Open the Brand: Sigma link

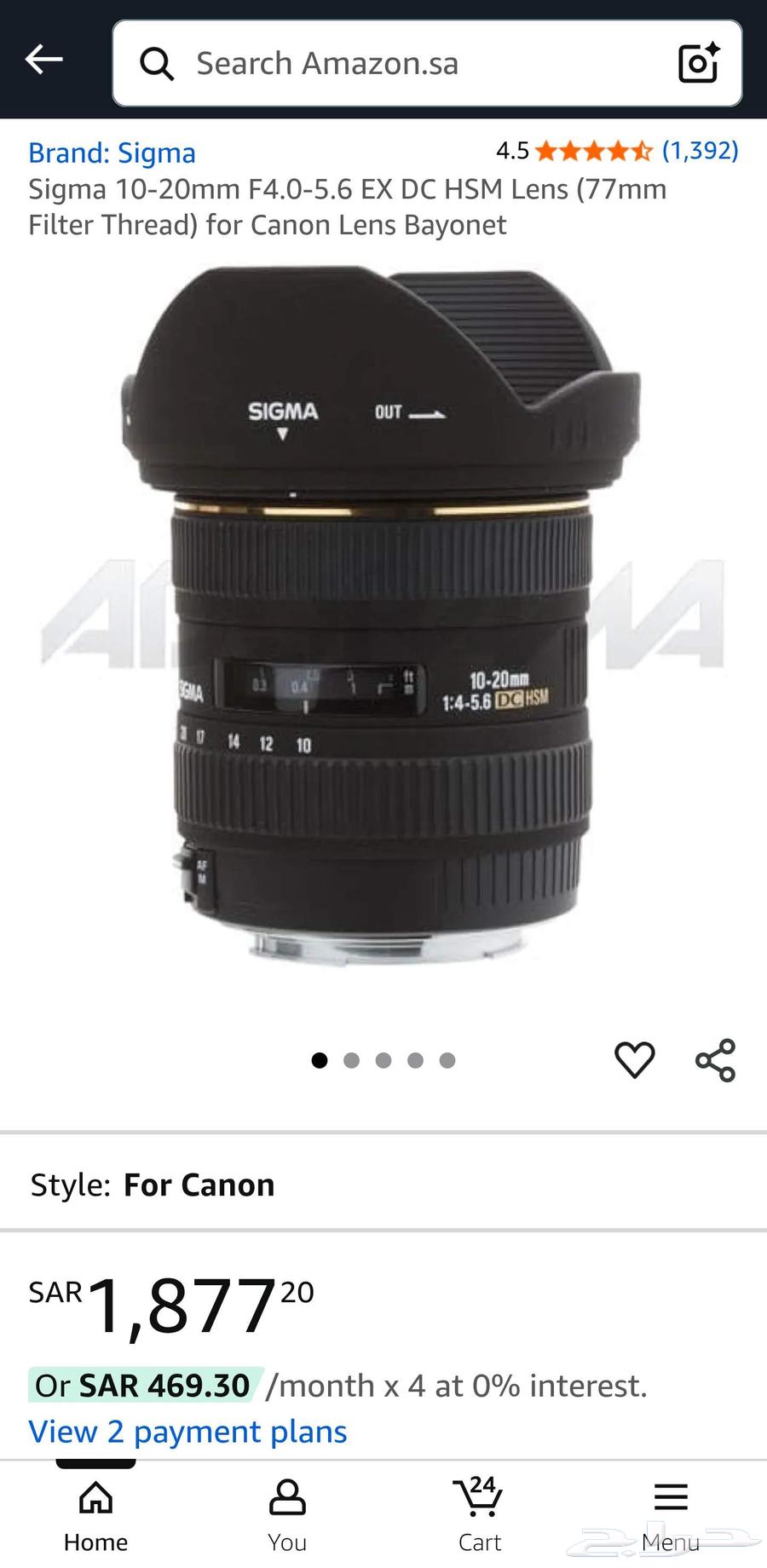click(x=112, y=152)
